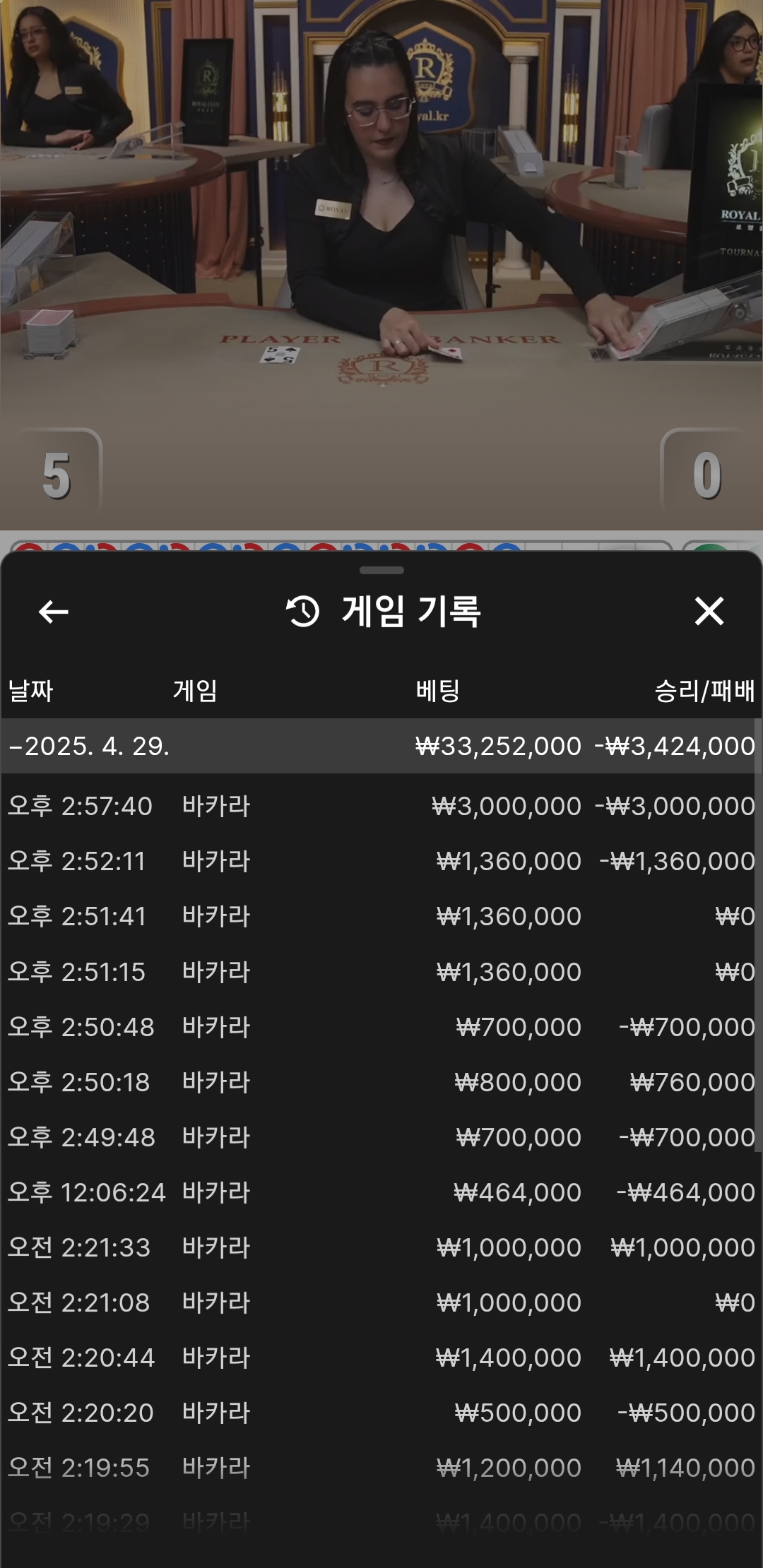Viewport: 763px width, 1568px height.
Task: View the 오후 2:50:18 round with ₩760,000 win
Action: [x=381, y=1082]
